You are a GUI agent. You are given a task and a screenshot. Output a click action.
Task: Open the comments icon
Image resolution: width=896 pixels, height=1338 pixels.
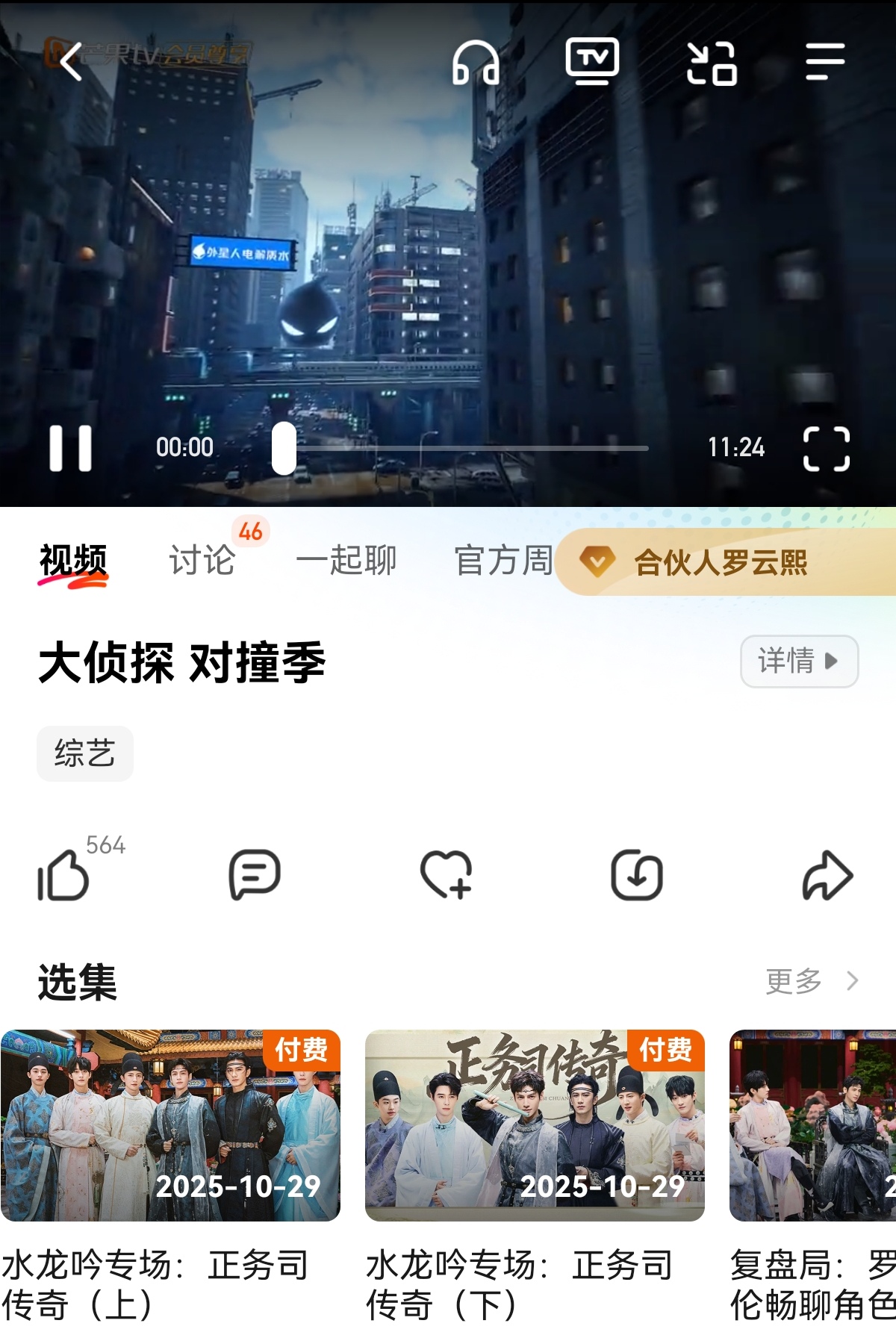pos(255,875)
